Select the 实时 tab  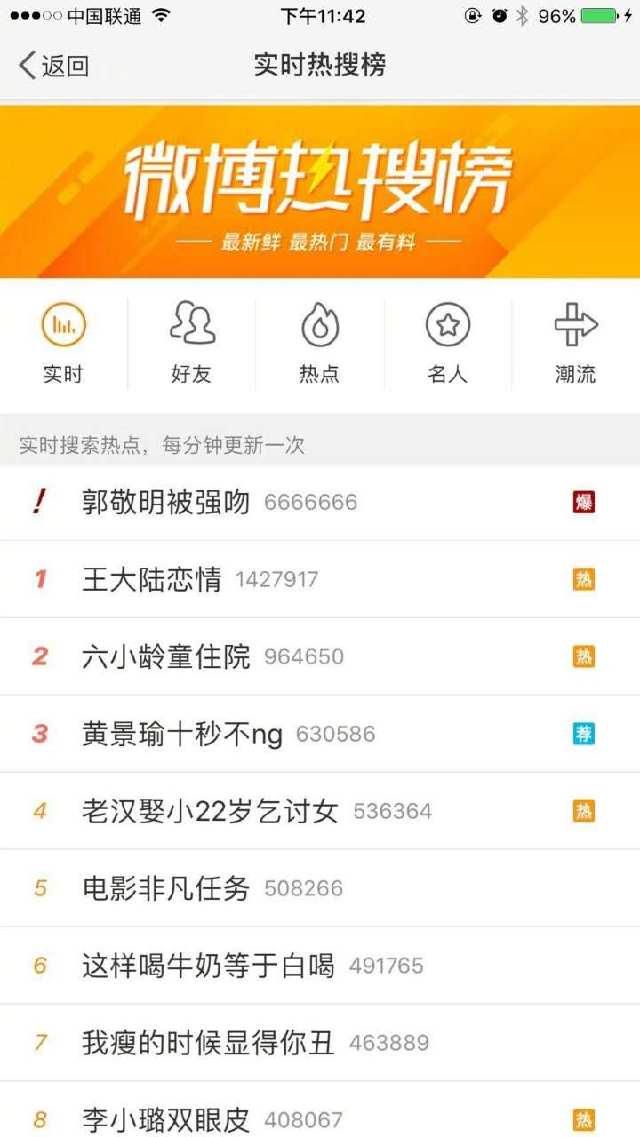[64, 344]
